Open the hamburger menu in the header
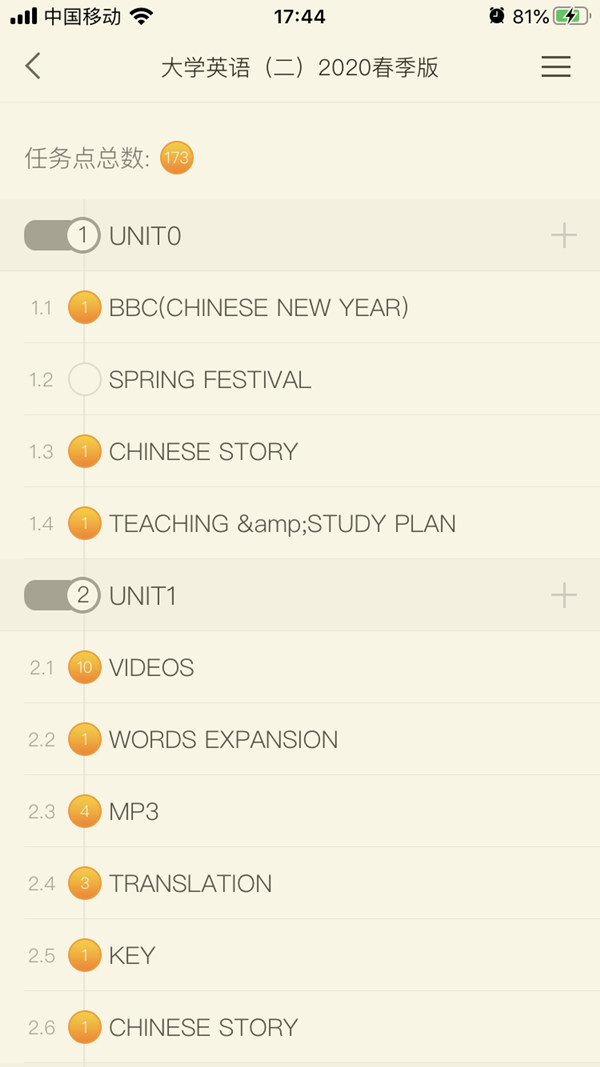 (556, 67)
